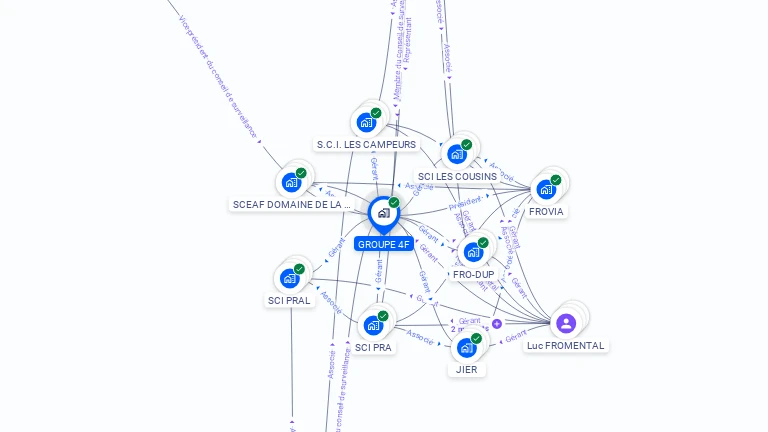
Task: Select the SCEAF DOMAINE DE LA node
Action: (x=291, y=182)
